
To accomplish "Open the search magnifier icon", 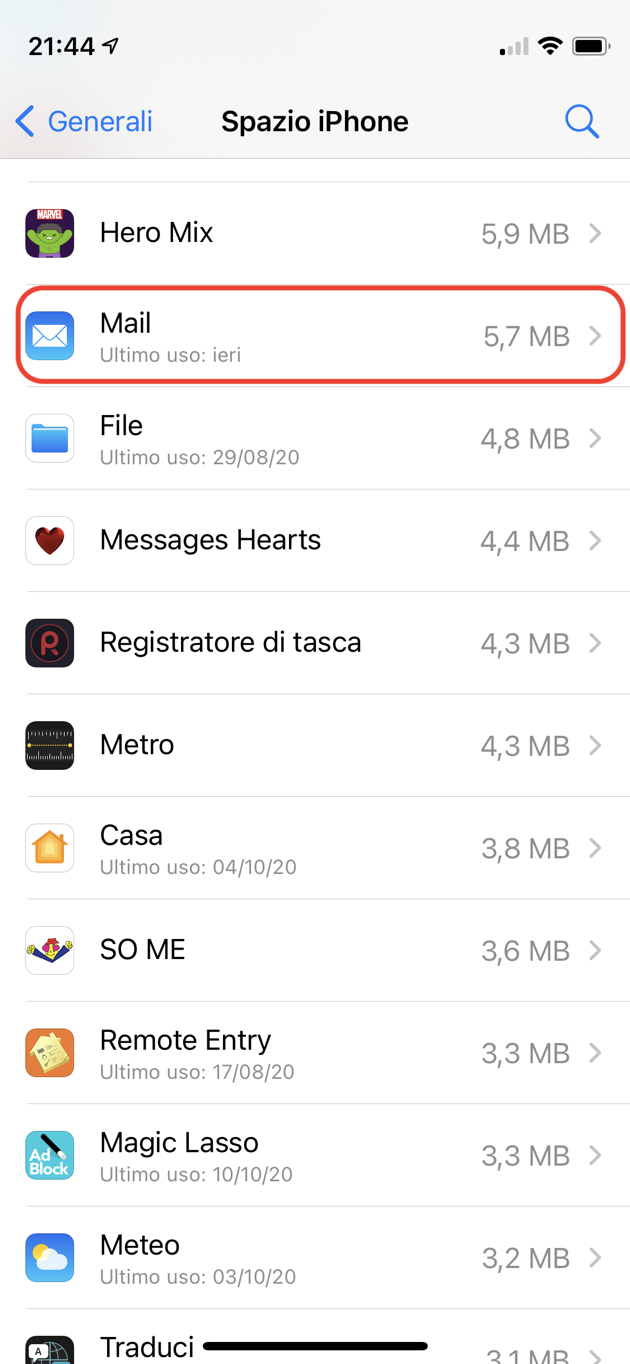I will point(581,122).
